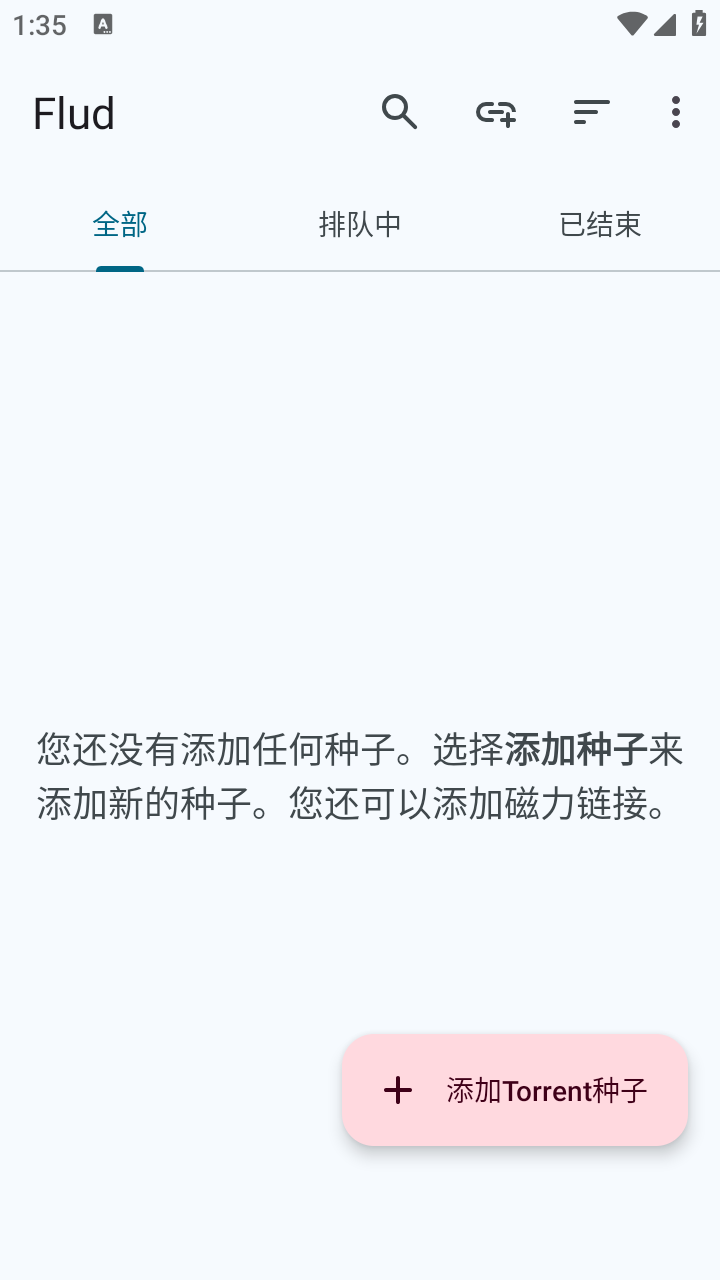This screenshot has height=1280, width=720.
Task: Select the 全部 tab
Action: pos(120,225)
